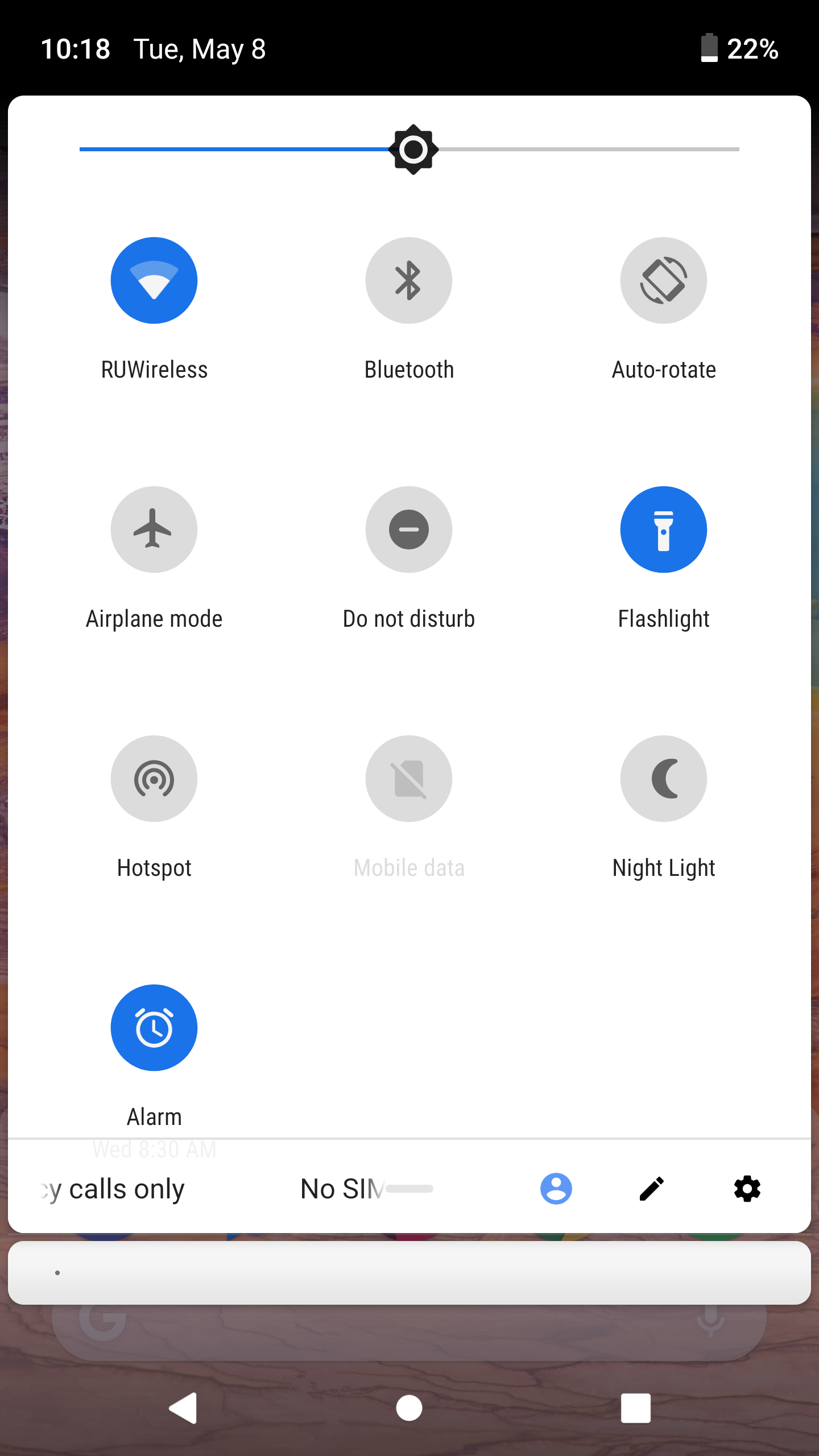Tap the No SIM indicator

[341, 1188]
